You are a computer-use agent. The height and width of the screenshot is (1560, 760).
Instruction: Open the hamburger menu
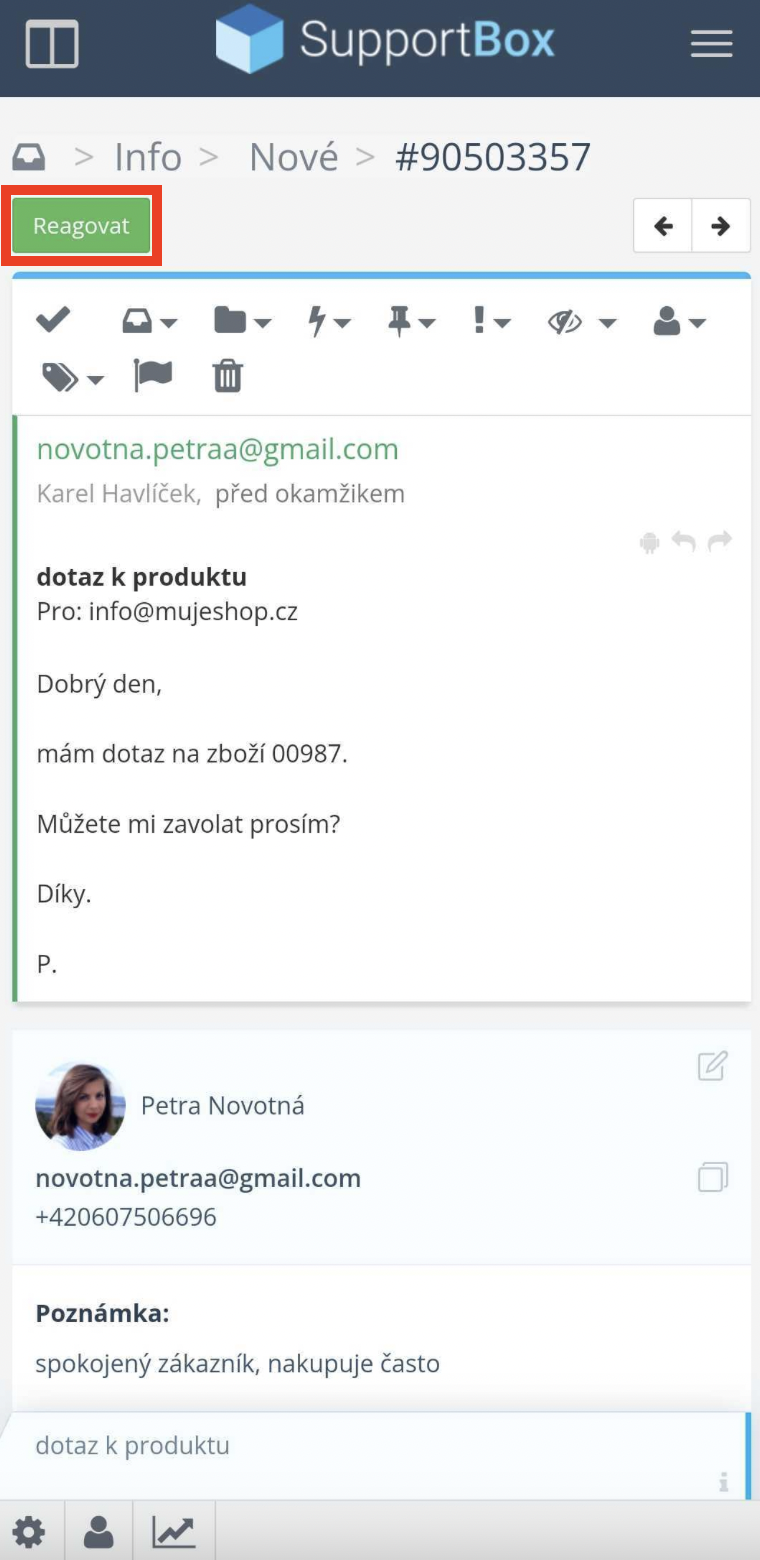[x=711, y=44]
